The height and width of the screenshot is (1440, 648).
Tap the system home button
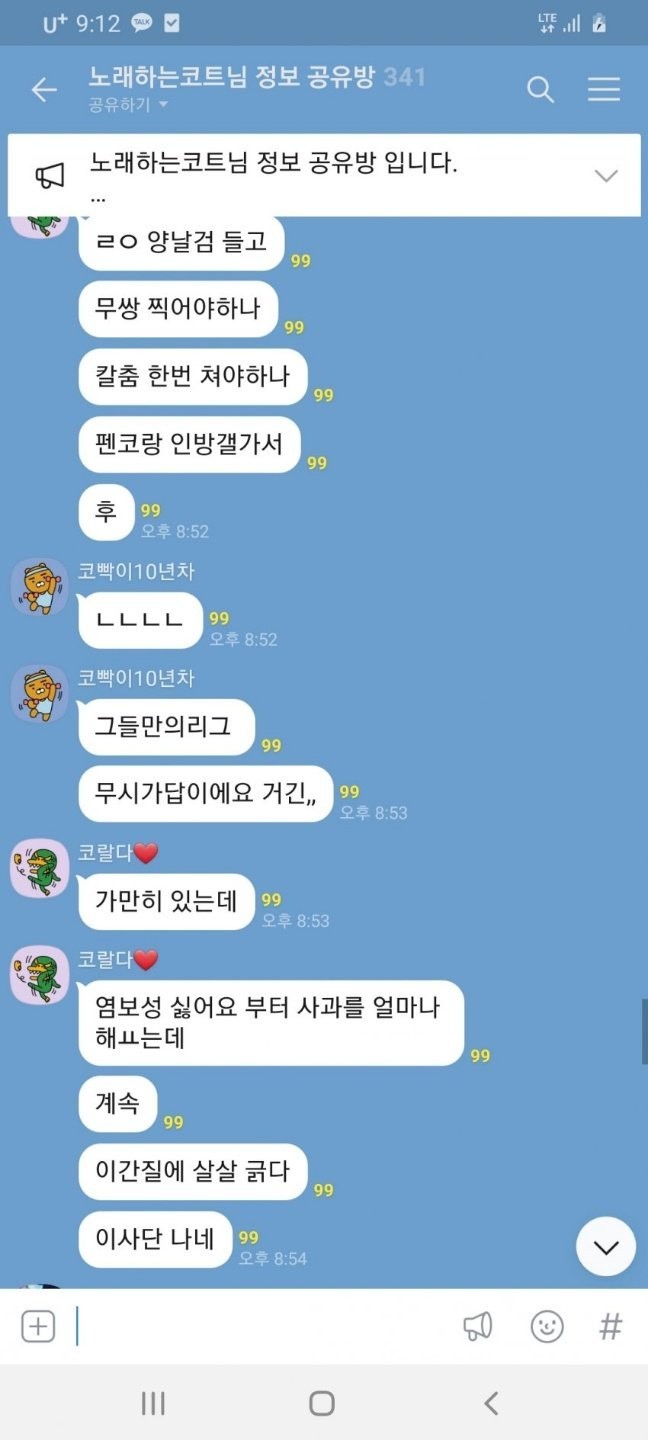[322, 1403]
